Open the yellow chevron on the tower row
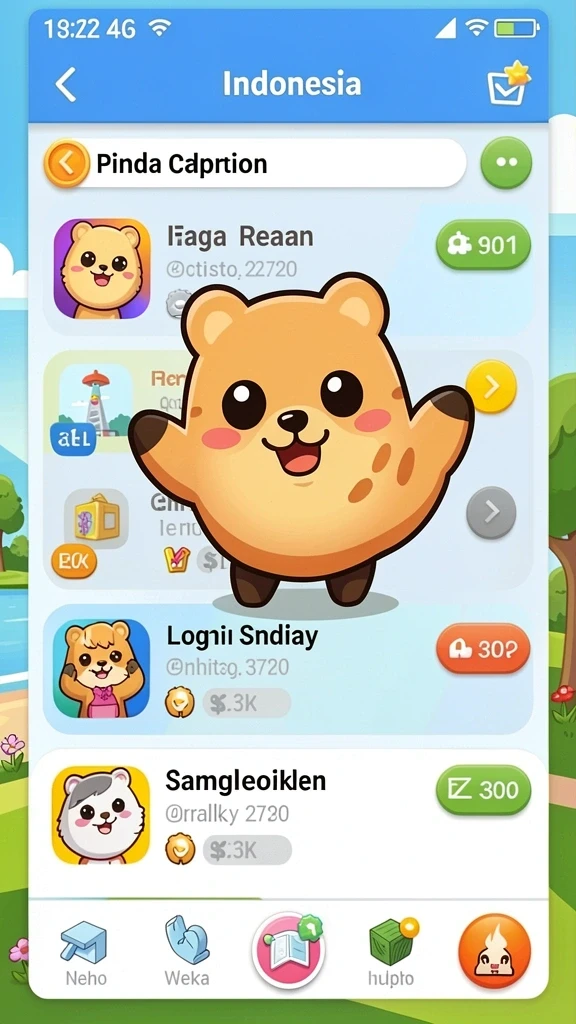Viewport: 576px width, 1024px height. 491,387
